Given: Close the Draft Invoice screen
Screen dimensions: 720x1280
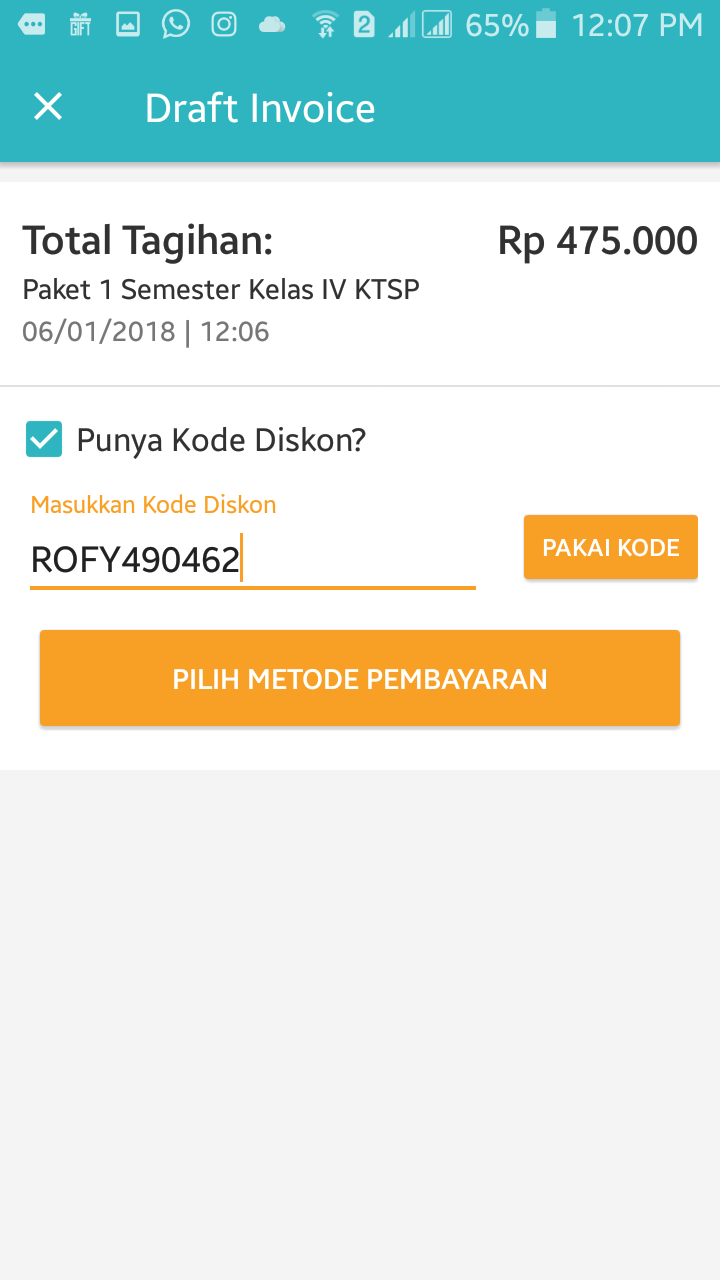Looking at the screenshot, I should [x=47, y=107].
